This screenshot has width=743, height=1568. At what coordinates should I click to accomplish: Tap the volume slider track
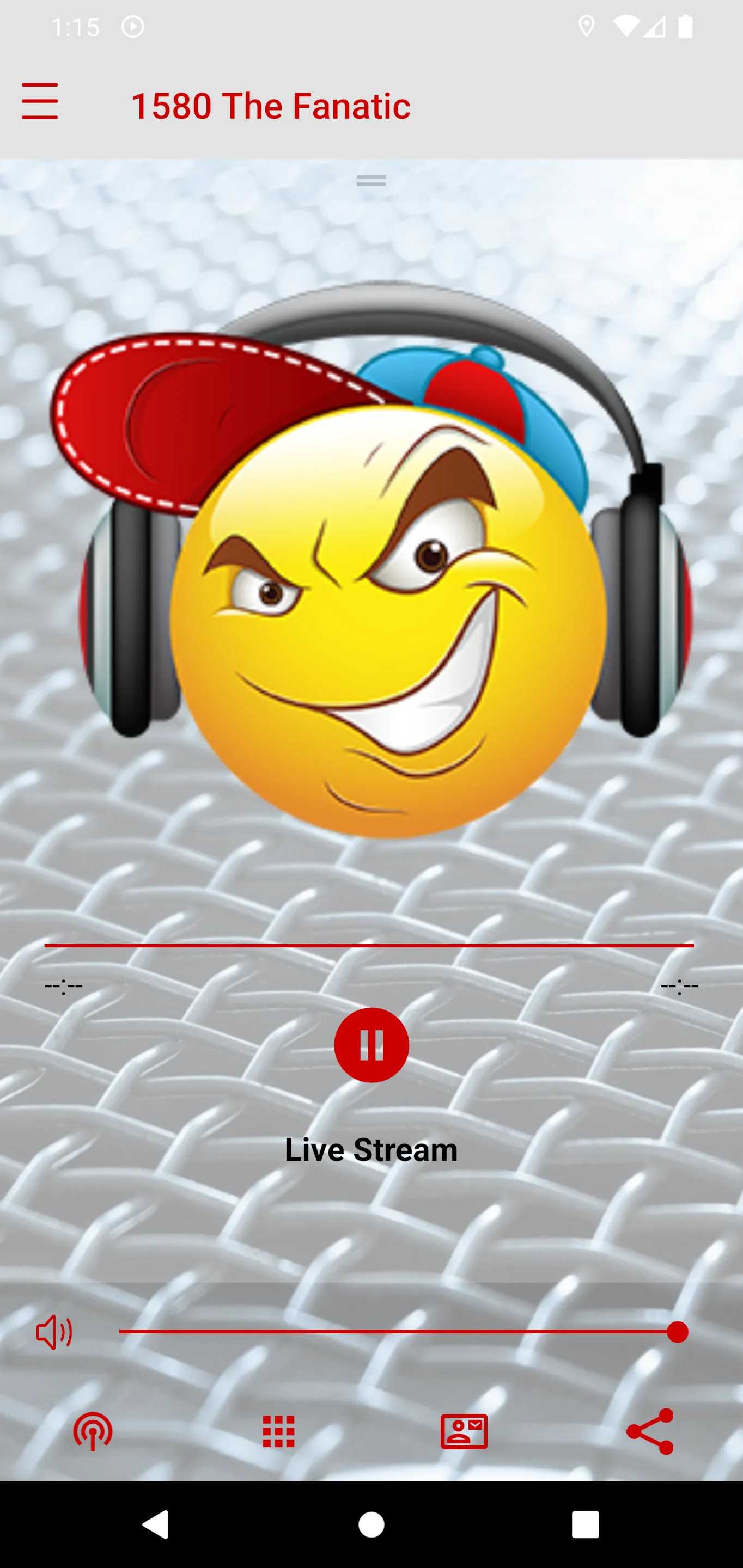pyautogui.click(x=396, y=1332)
